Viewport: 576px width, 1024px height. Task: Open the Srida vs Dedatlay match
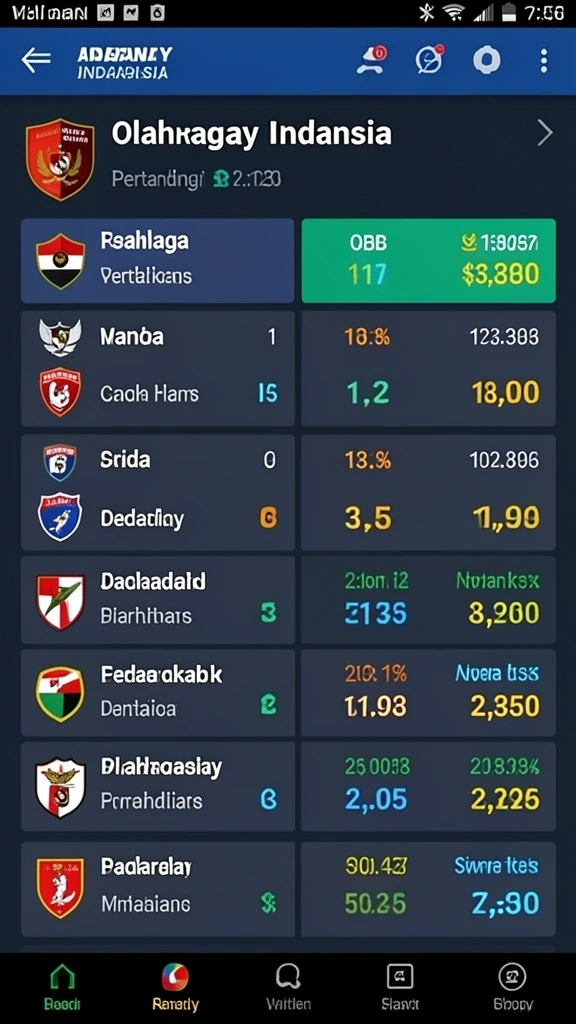pyautogui.click(x=157, y=492)
